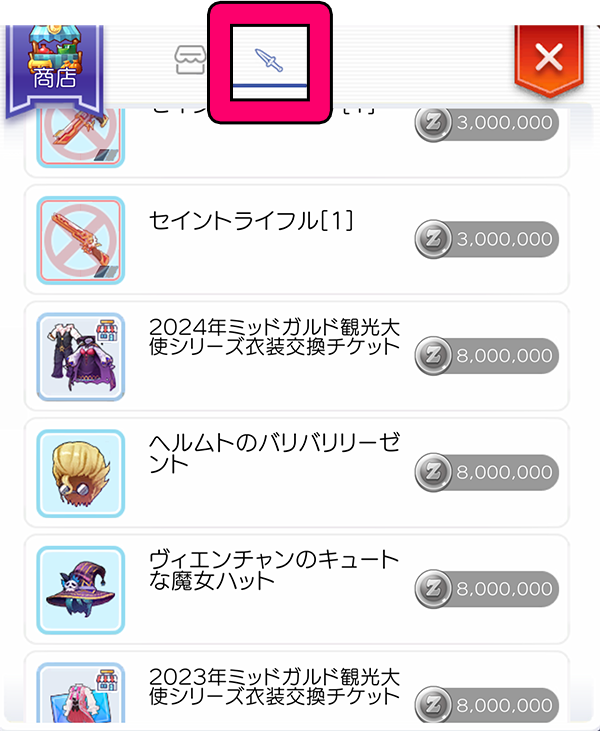Select the 2024年ミッドガルド観光大使 costume ticket
This screenshot has width=600, height=731.
pos(296,355)
